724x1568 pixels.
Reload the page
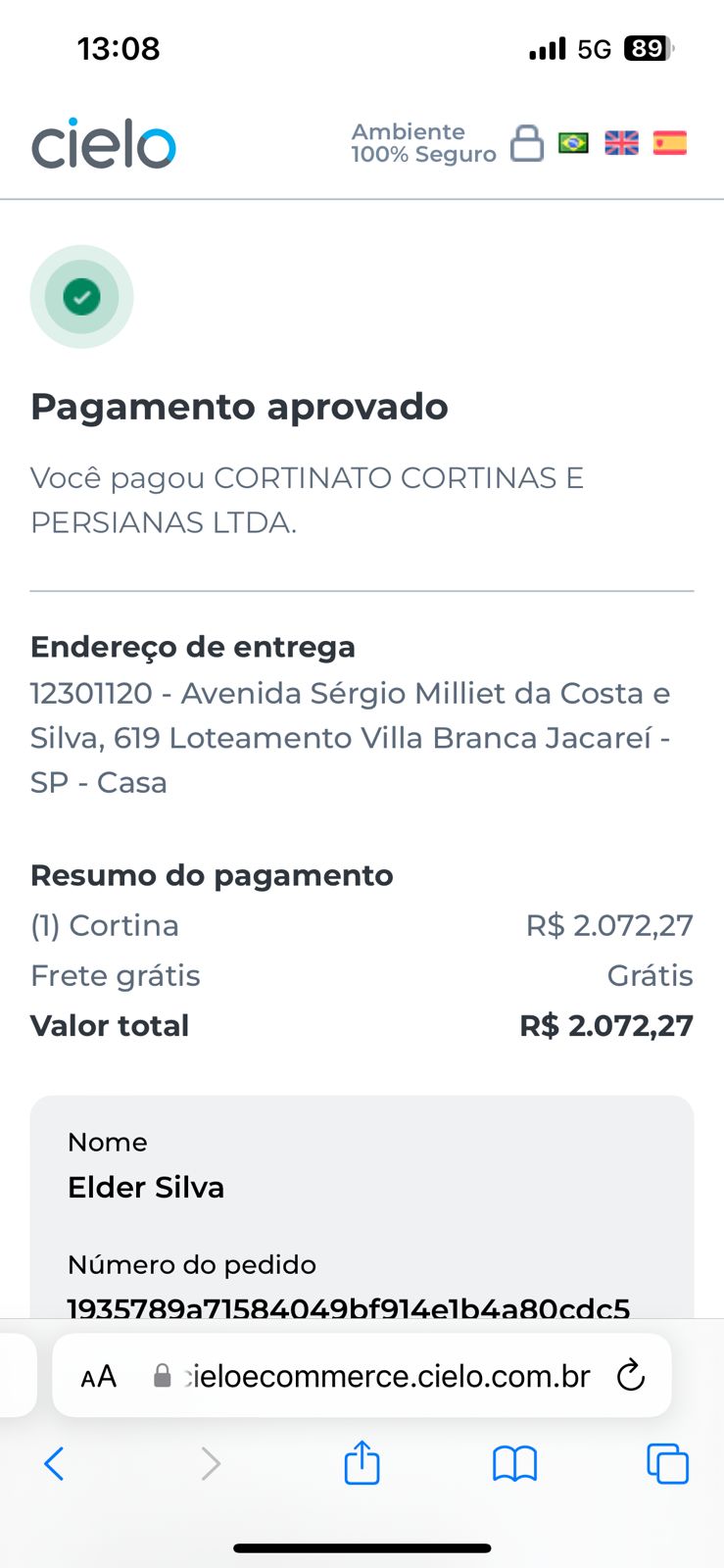631,1376
